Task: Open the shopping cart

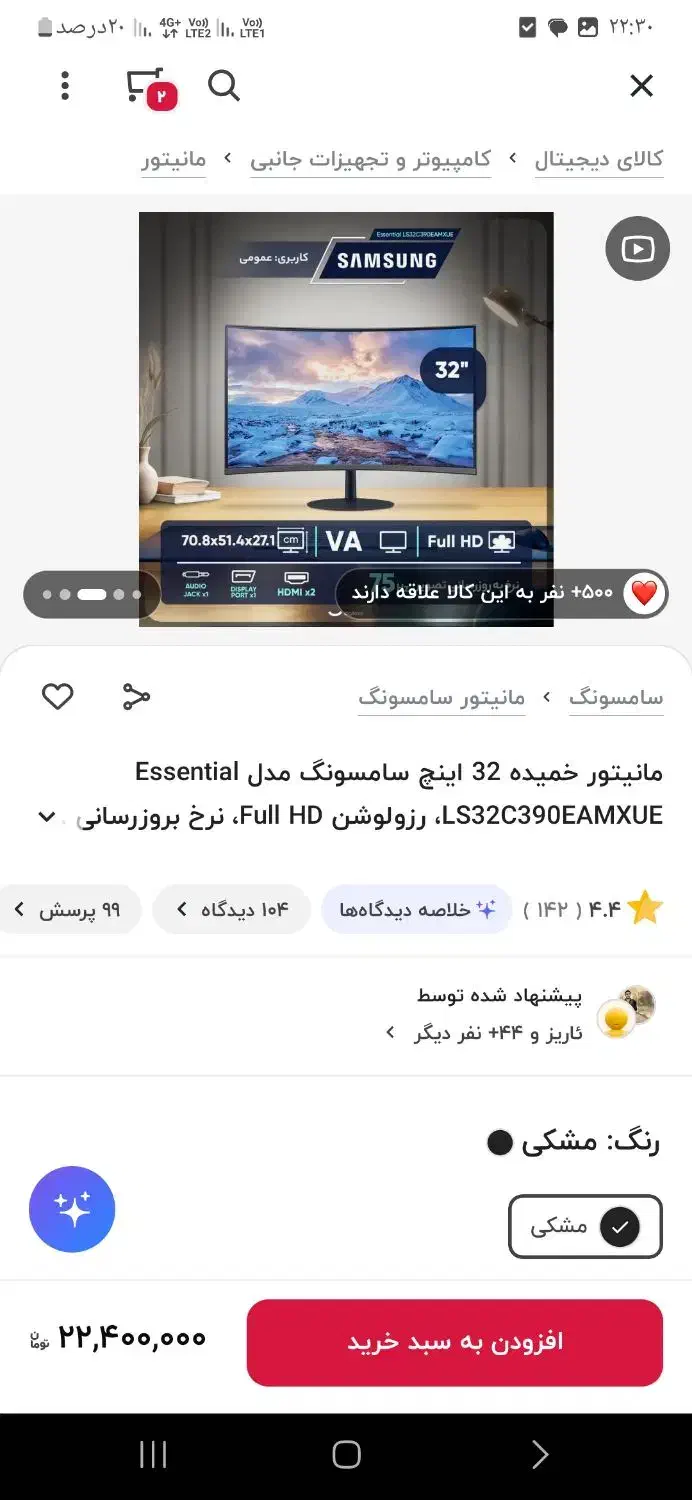Action: tap(148, 87)
